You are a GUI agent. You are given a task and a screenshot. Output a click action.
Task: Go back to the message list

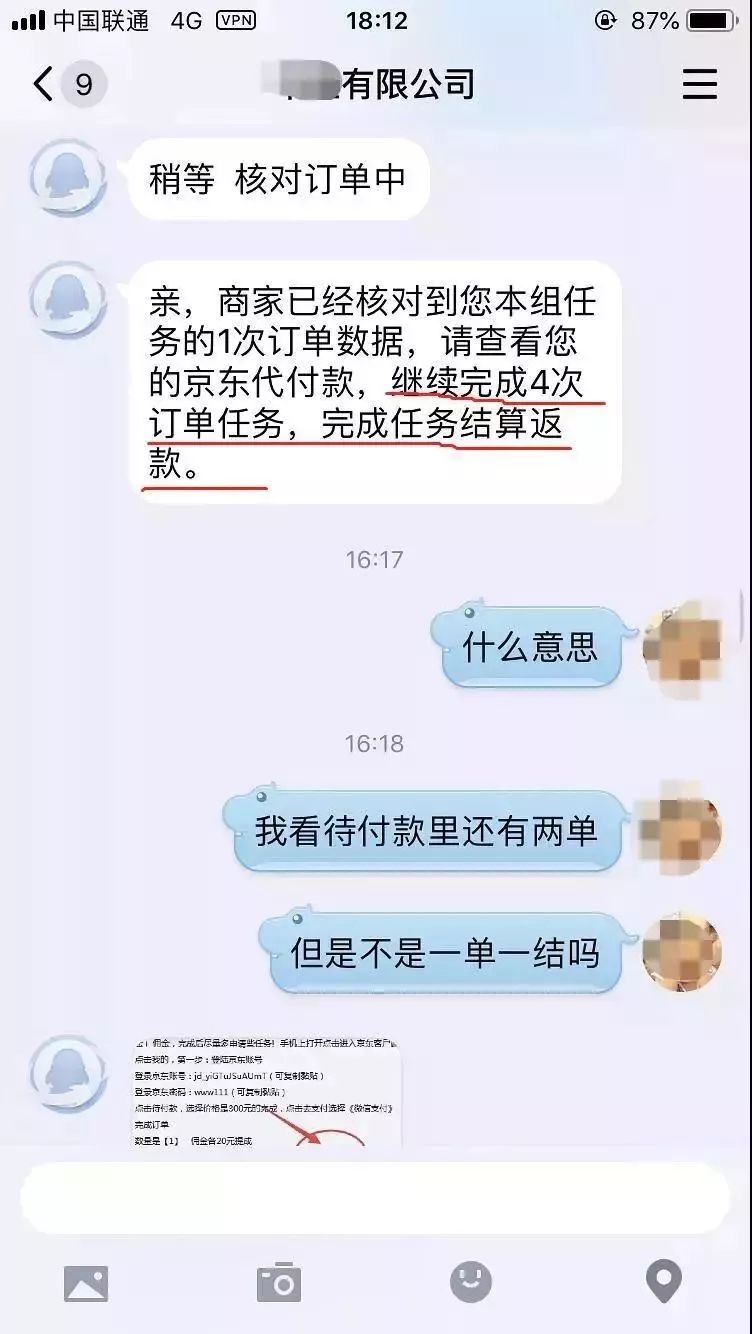point(44,84)
